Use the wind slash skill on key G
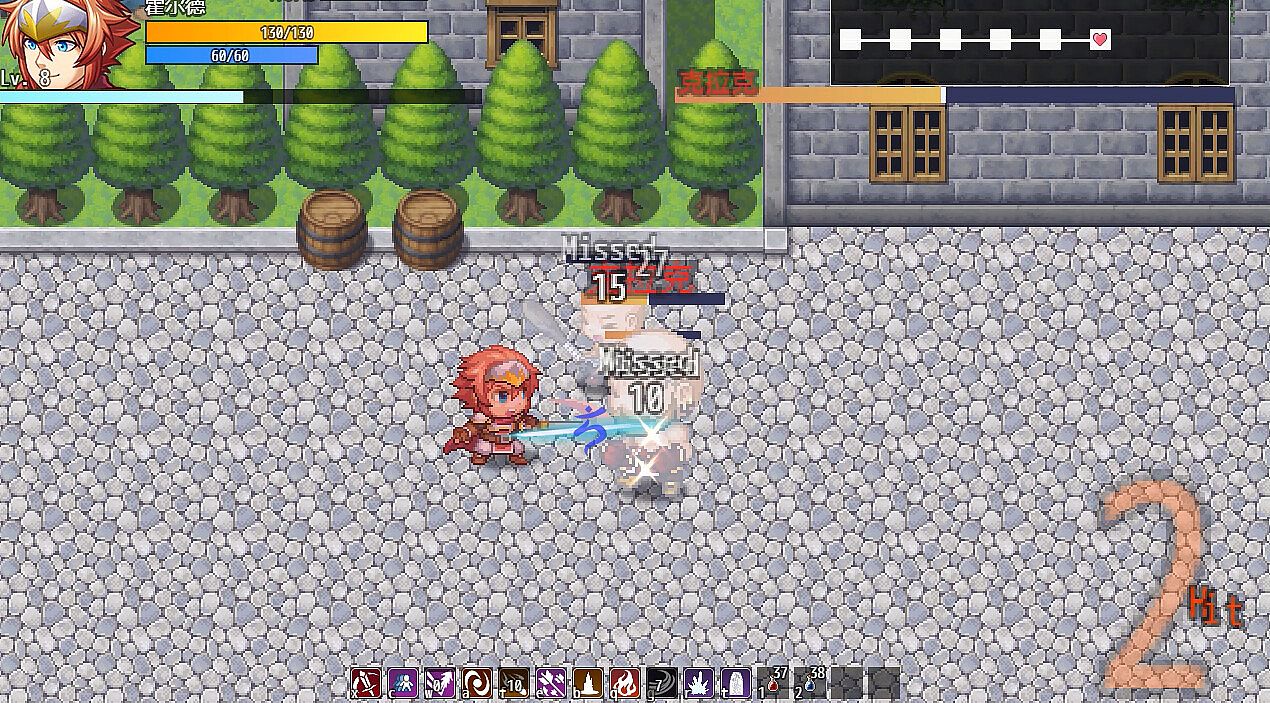1270x703 pixels. click(x=662, y=684)
